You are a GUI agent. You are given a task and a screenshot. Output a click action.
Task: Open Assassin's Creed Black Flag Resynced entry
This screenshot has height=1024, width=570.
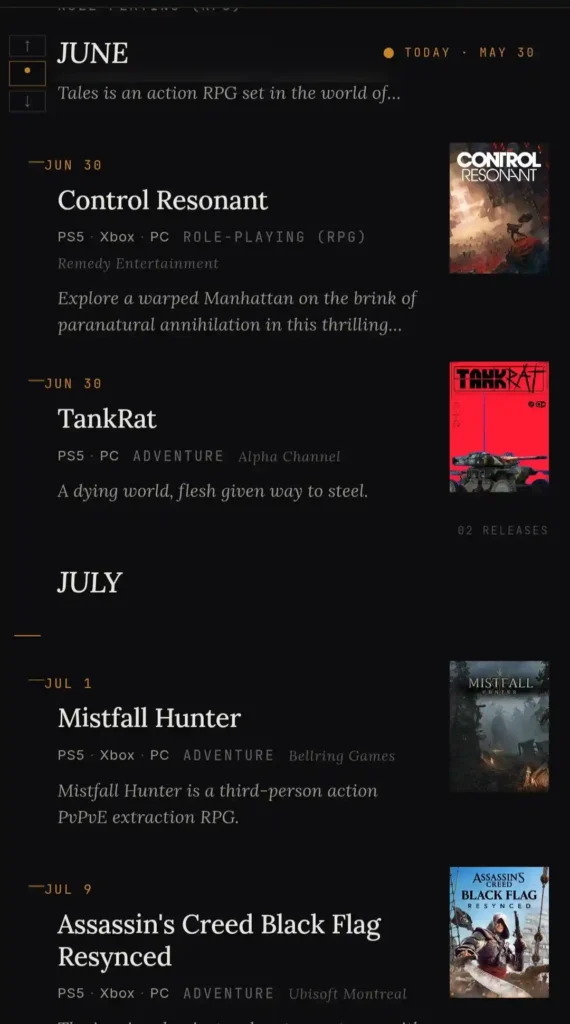click(219, 940)
